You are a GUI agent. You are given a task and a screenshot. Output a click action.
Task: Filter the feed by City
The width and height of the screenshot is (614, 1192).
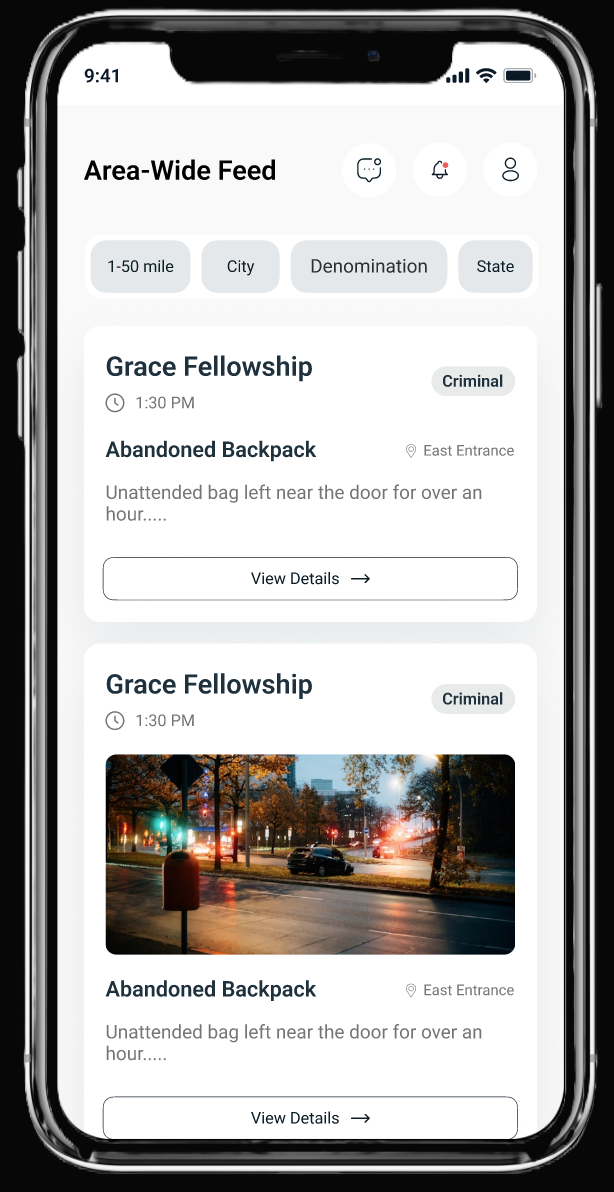pos(240,267)
